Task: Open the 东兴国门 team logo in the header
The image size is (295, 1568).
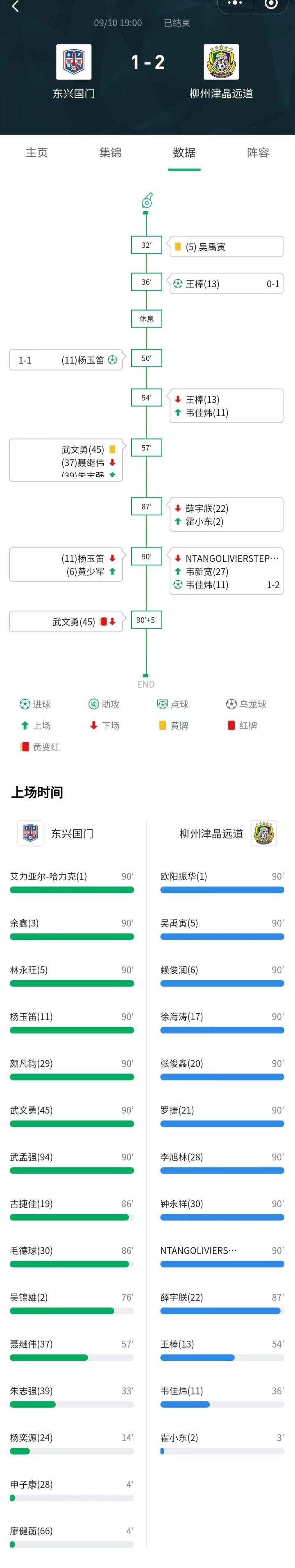Action: 74,62
